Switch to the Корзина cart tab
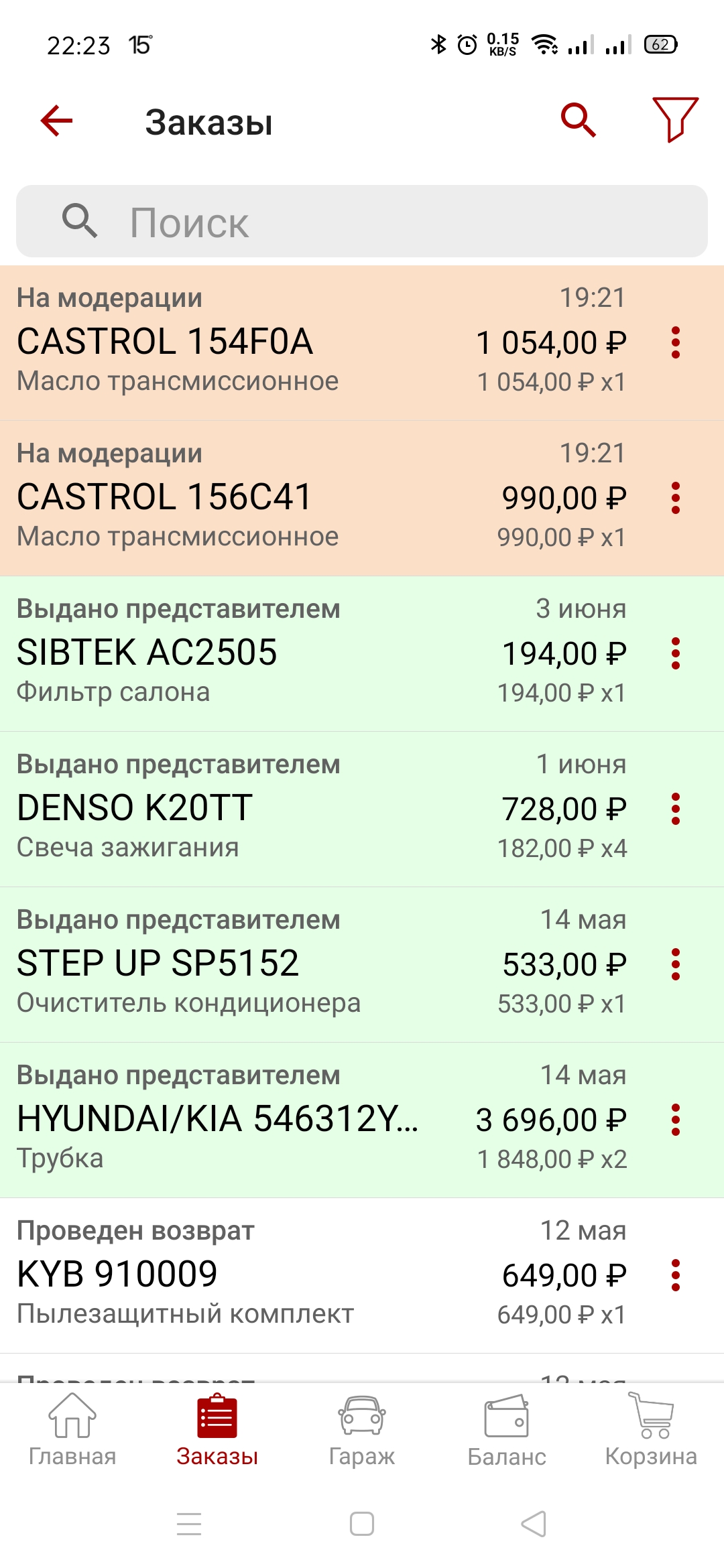The image size is (724, 1568). click(x=651, y=1430)
